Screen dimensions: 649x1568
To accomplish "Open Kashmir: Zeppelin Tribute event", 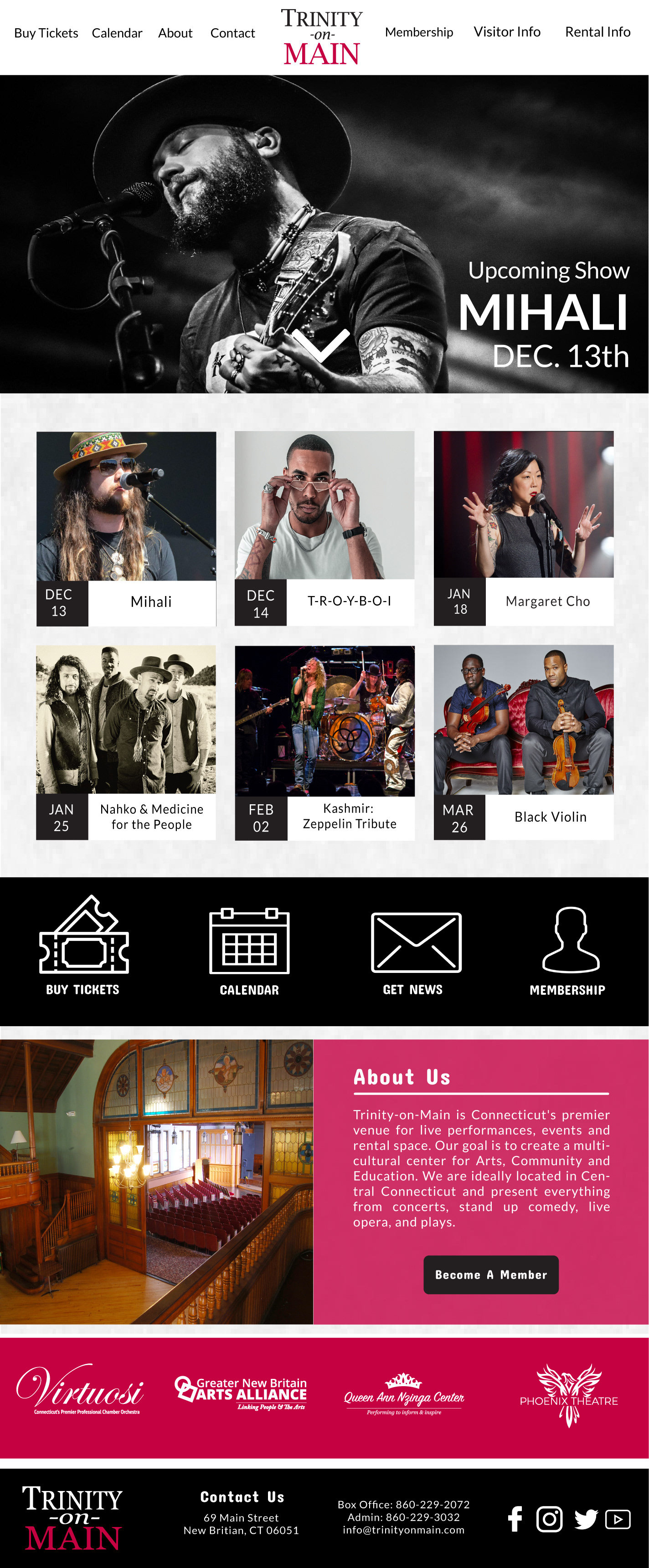I will pyautogui.click(x=324, y=743).
